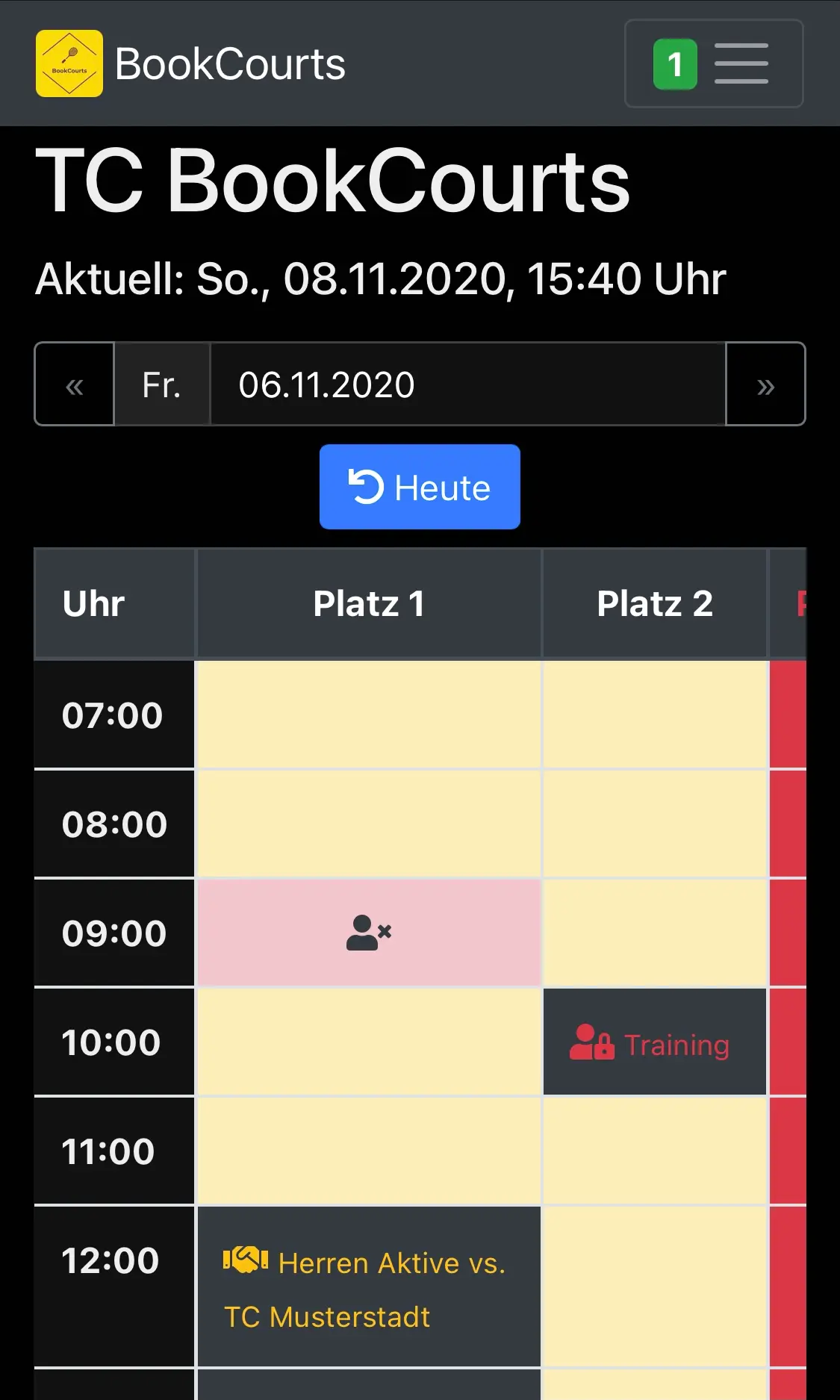Screen dimensions: 840x1400
Task: Open the BookCourts logo home link
Action: pos(69,63)
